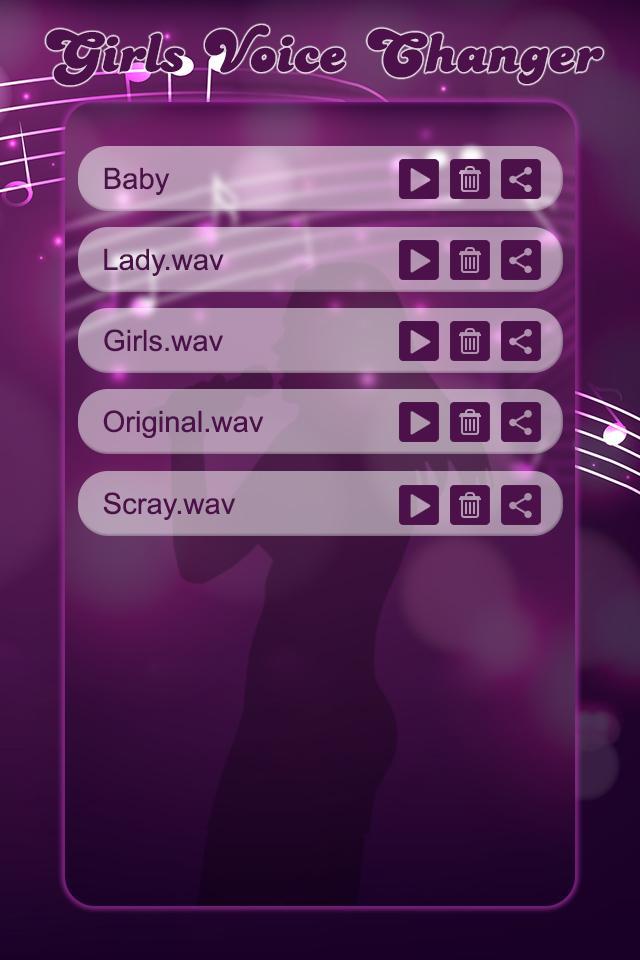
Task: Share Original.wav
Action: [520, 422]
